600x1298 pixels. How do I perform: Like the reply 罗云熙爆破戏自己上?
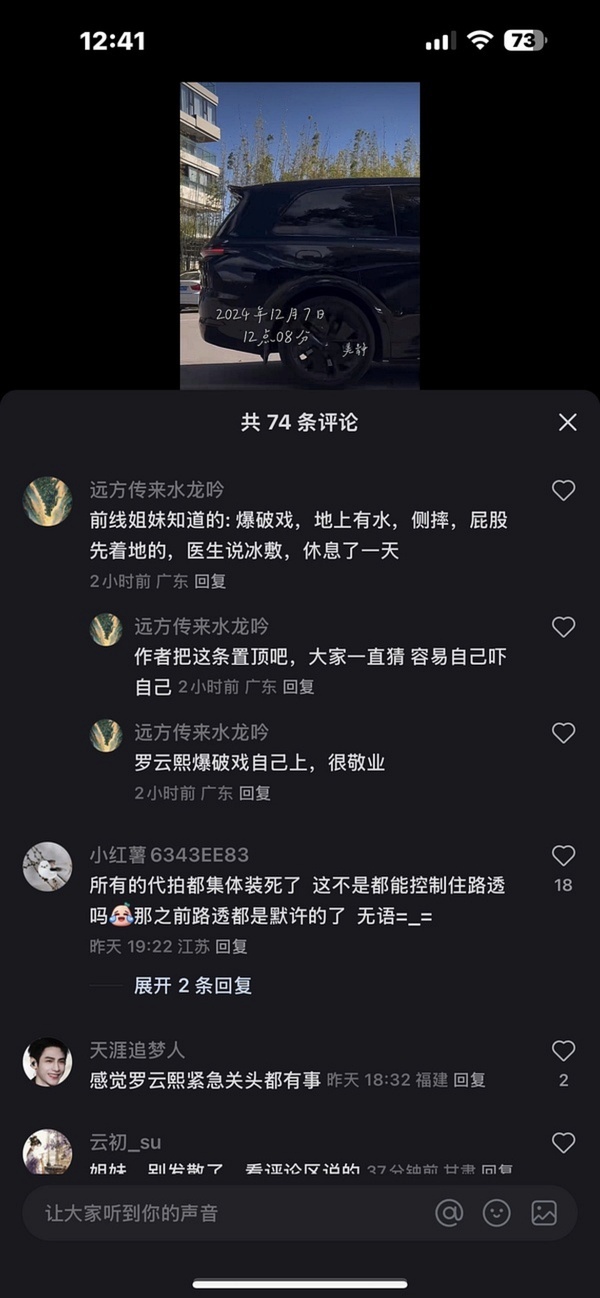pyautogui.click(x=563, y=733)
